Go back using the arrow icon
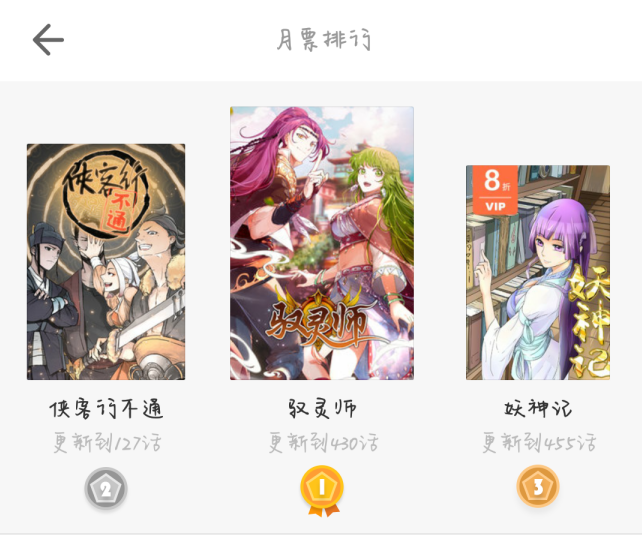Screen dimensions: 642x535 [48, 40]
